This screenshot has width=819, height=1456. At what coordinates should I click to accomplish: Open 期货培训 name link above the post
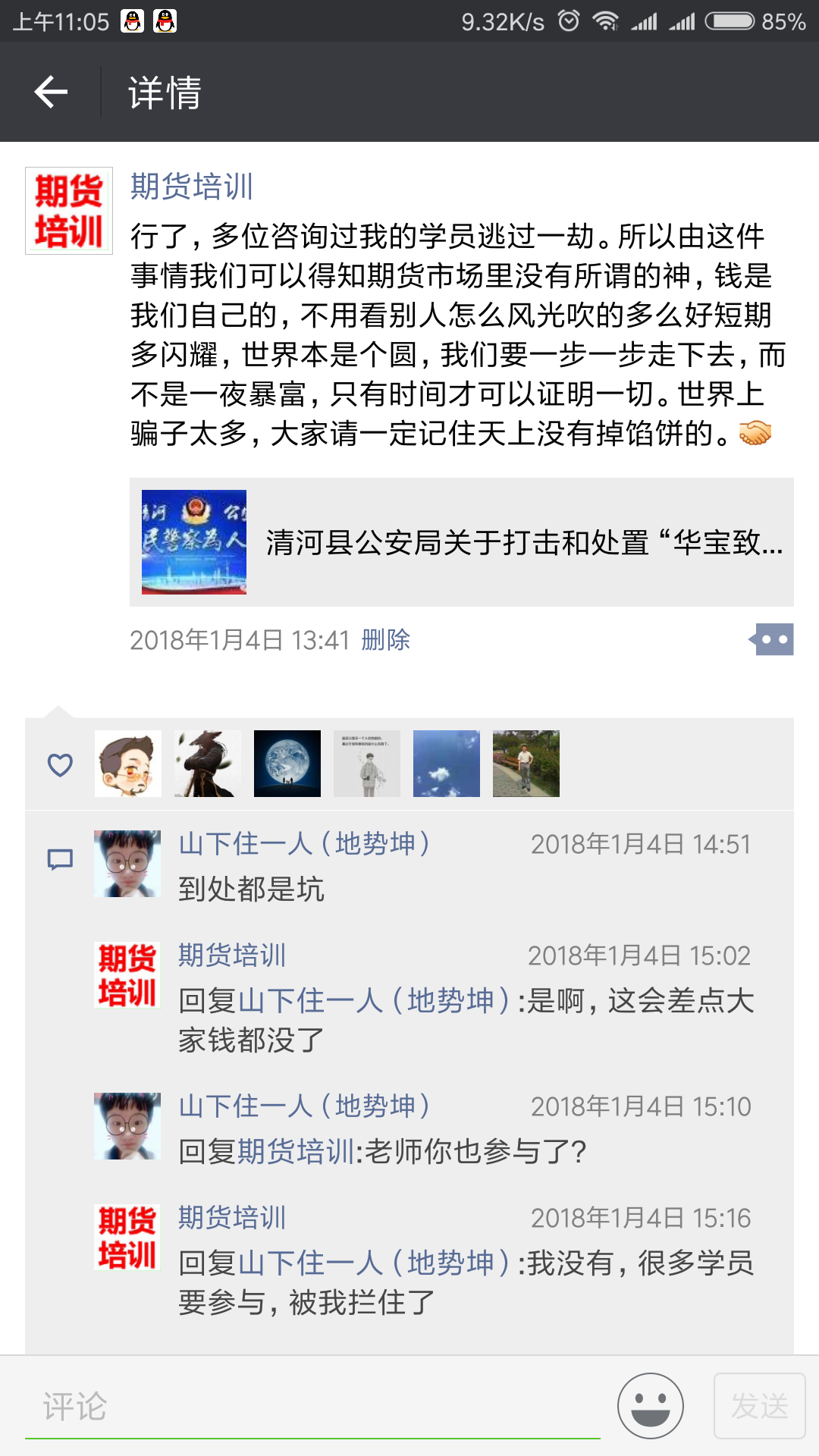[x=192, y=187]
